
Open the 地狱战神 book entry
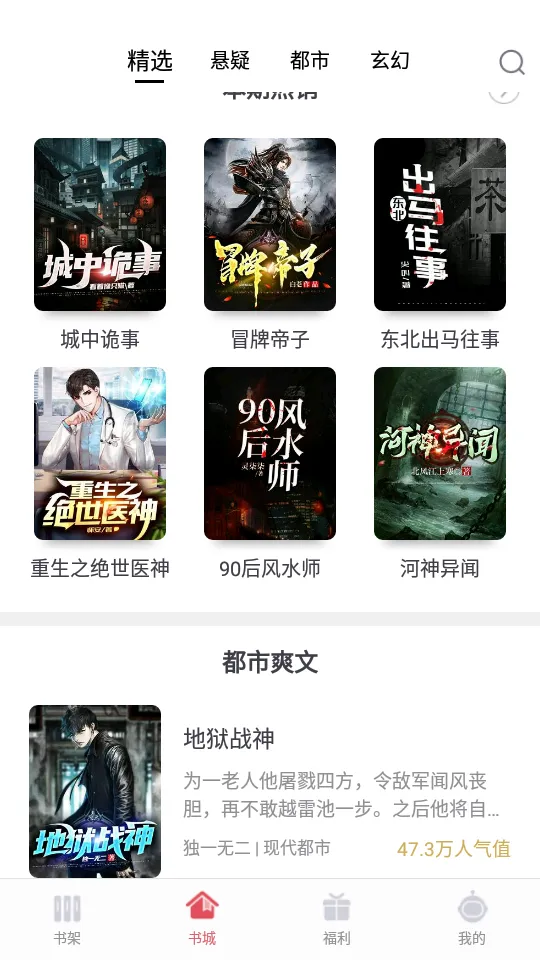coord(270,791)
